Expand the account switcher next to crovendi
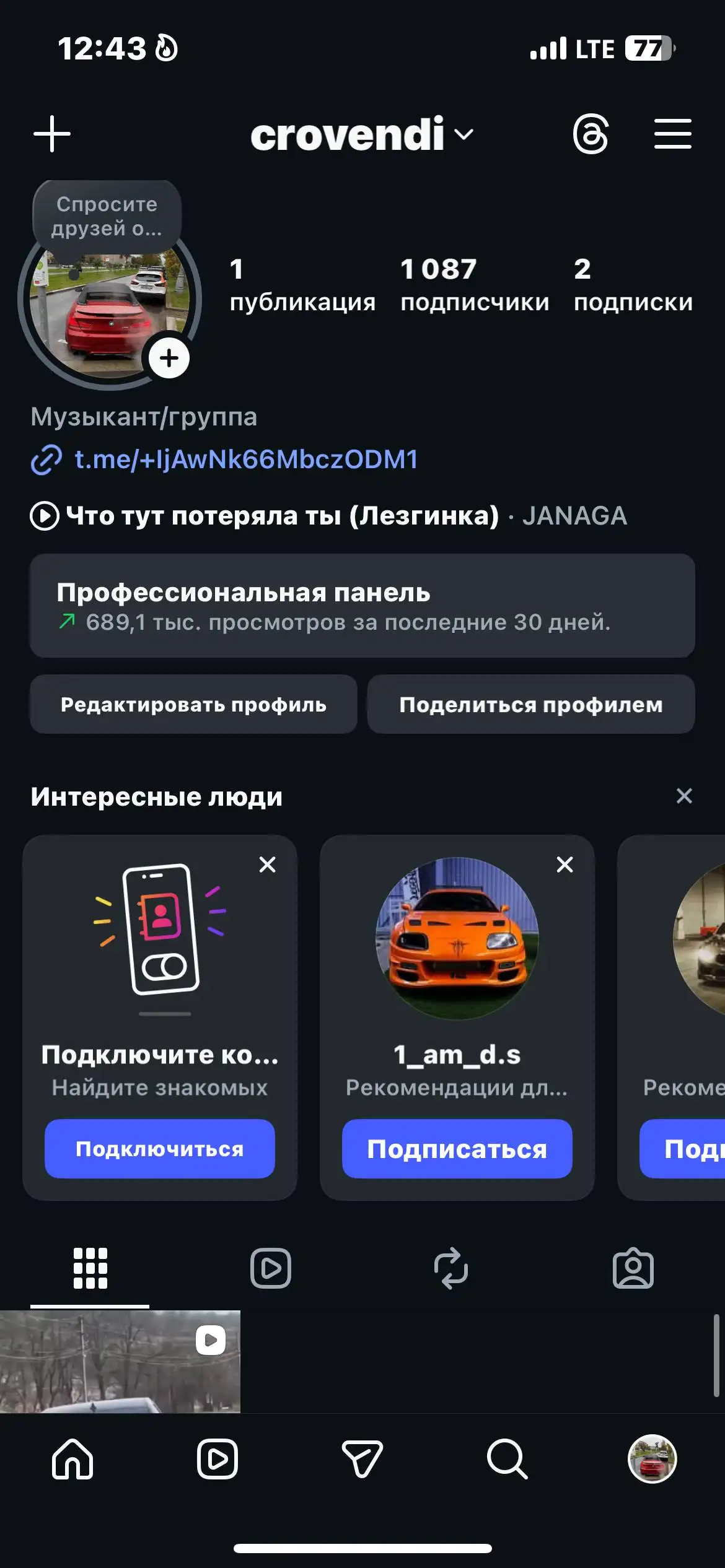 click(463, 135)
